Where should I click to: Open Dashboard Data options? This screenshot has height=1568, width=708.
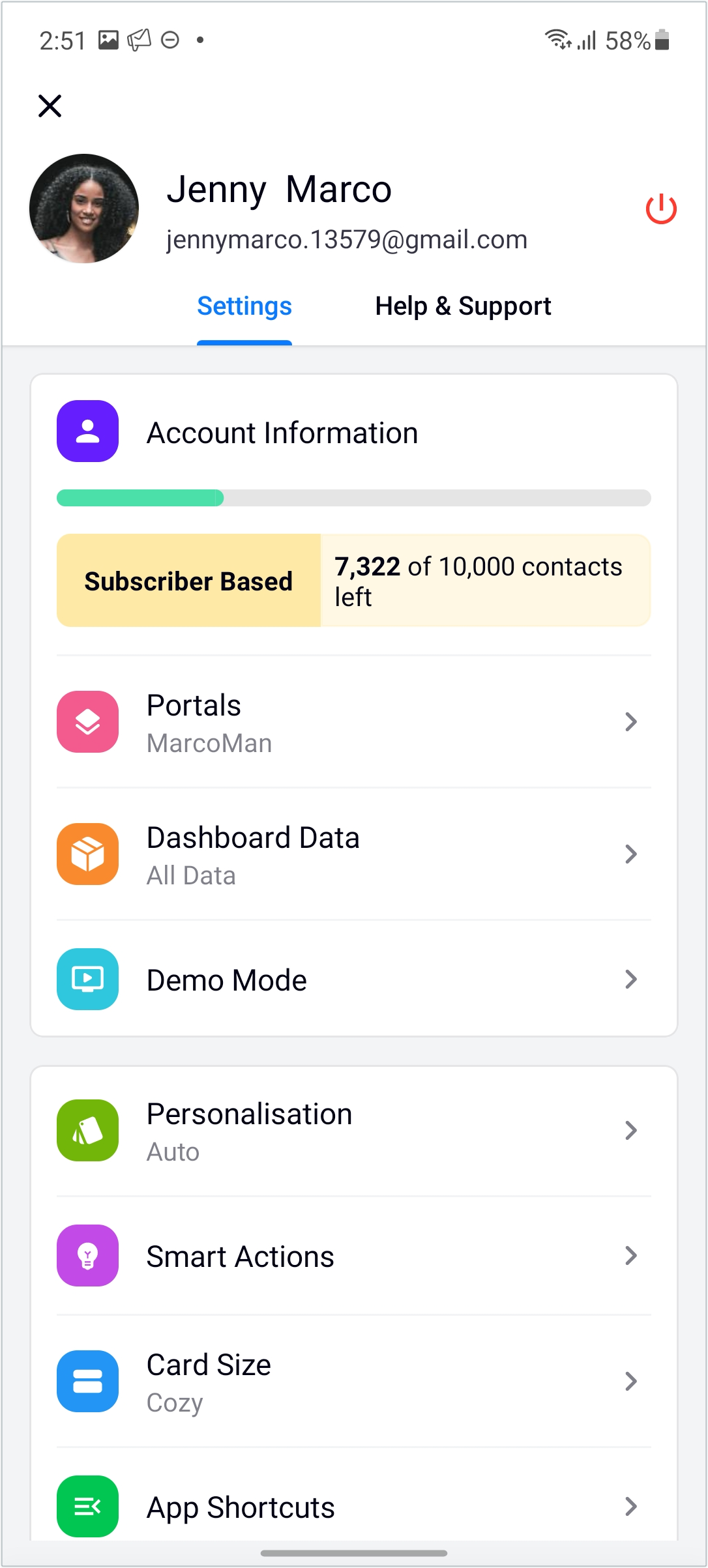coord(353,854)
